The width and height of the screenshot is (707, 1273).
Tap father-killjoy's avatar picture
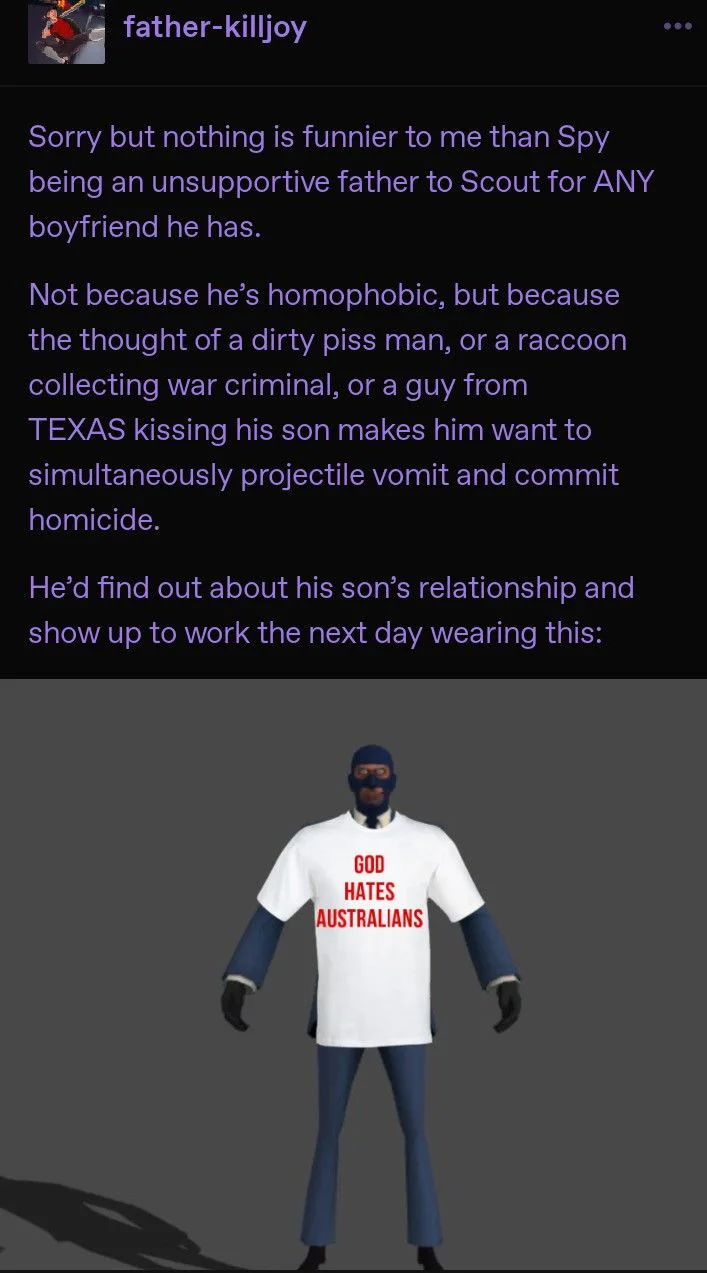pyautogui.click(x=66, y=32)
